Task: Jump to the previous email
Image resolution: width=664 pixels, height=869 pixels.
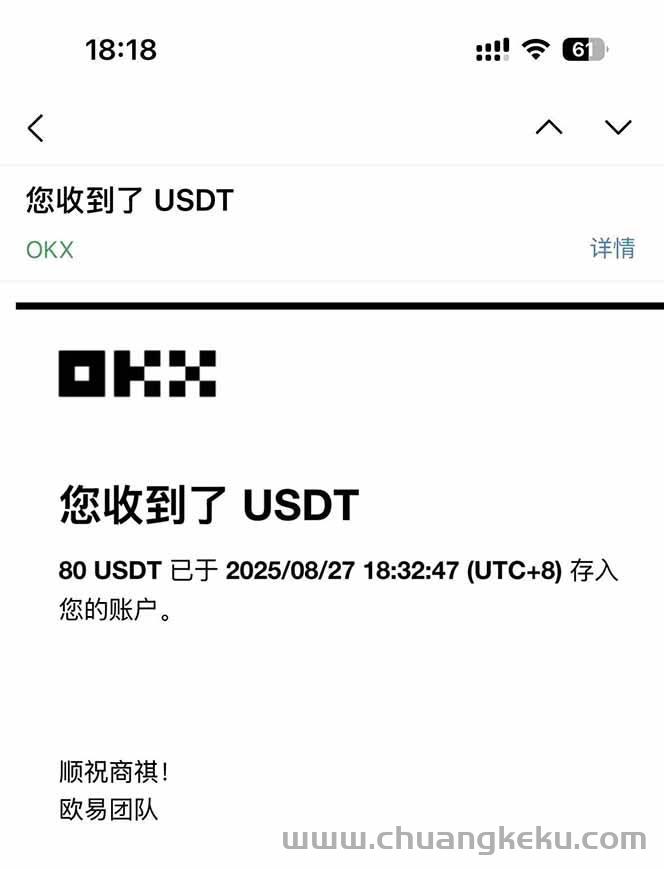Action: (549, 127)
